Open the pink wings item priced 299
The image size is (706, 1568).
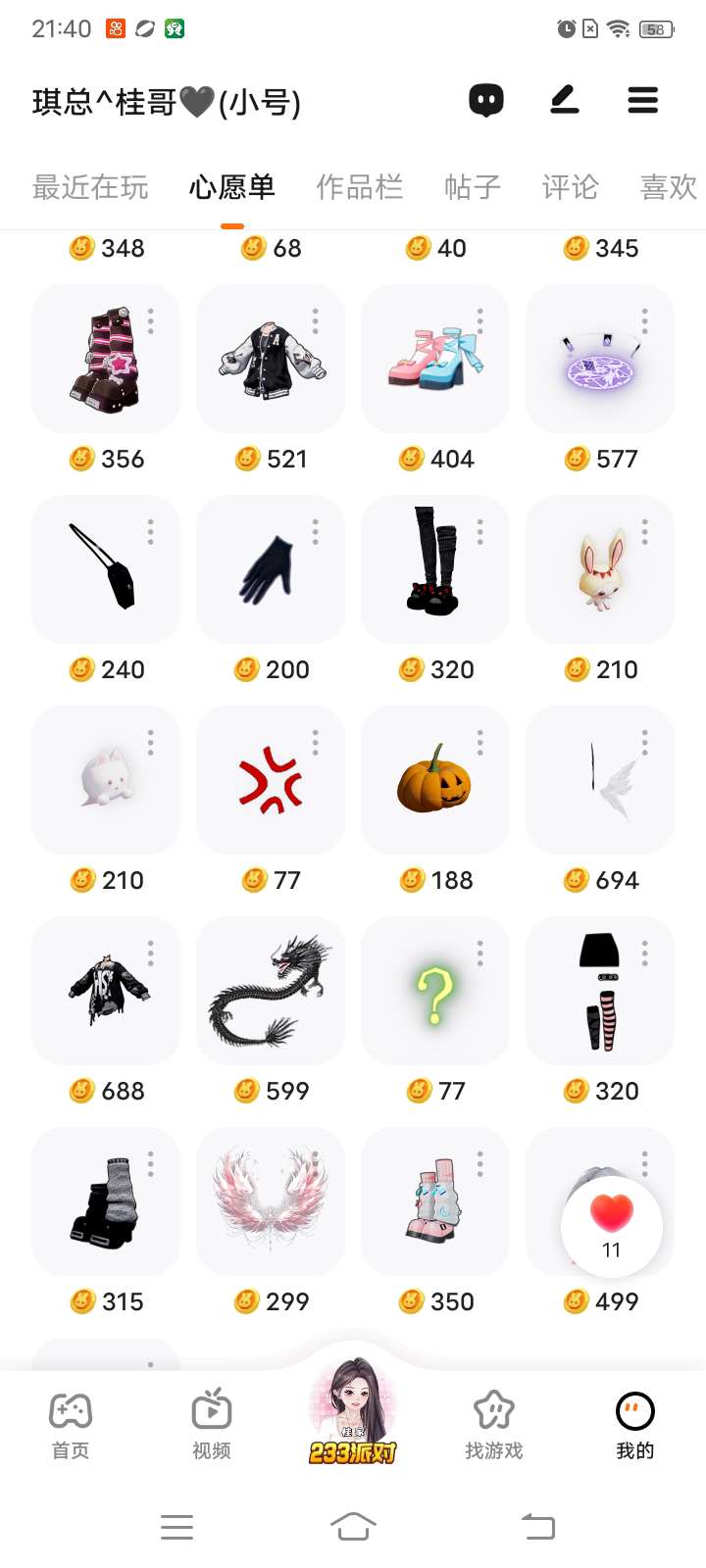(x=271, y=1201)
